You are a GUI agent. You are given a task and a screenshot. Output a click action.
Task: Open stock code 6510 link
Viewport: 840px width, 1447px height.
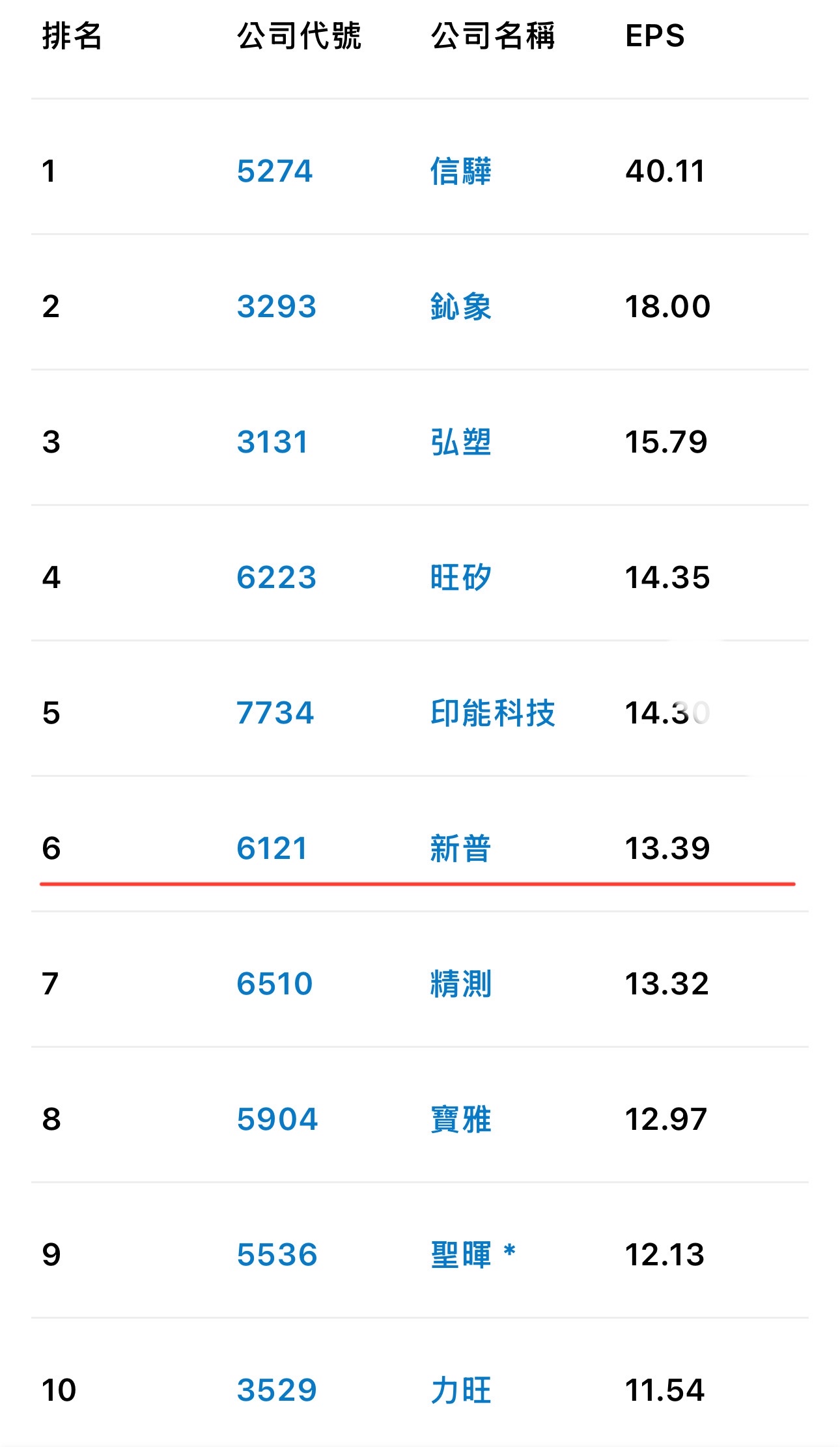274,984
